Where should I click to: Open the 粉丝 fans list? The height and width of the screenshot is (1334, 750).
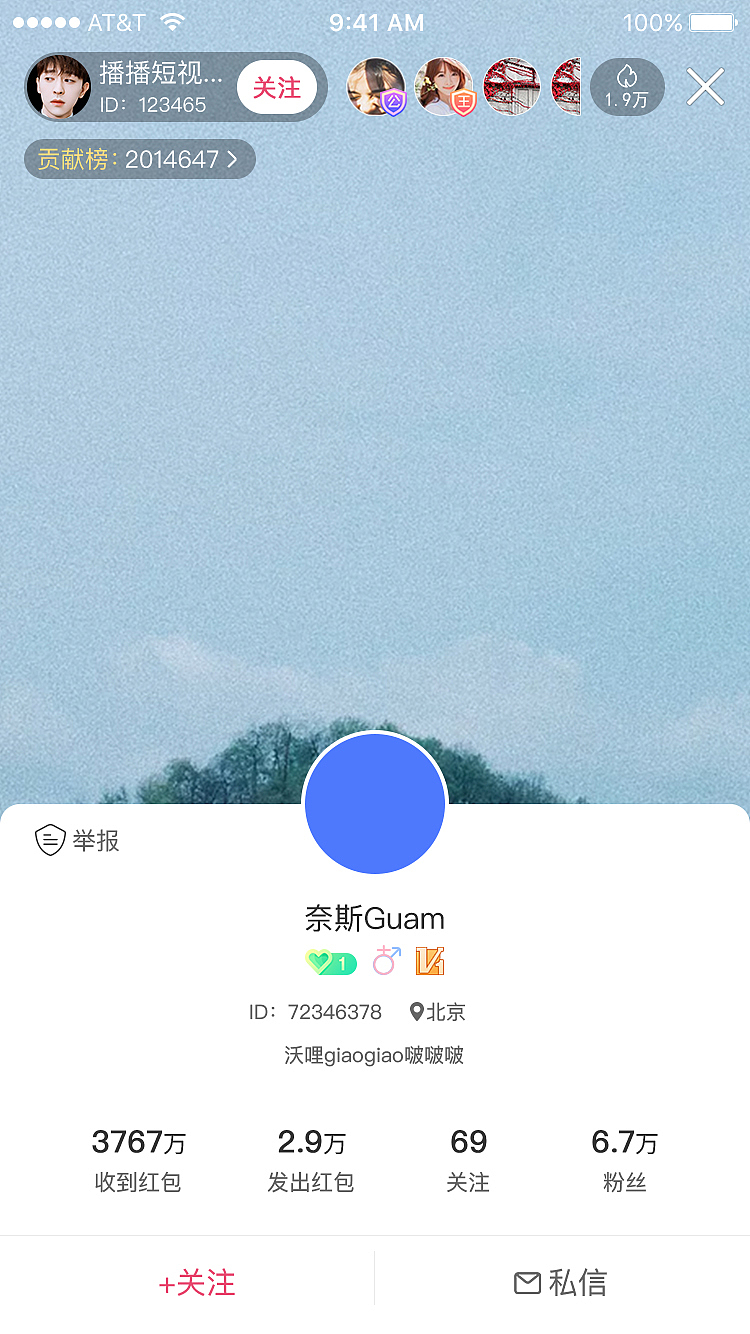625,1158
